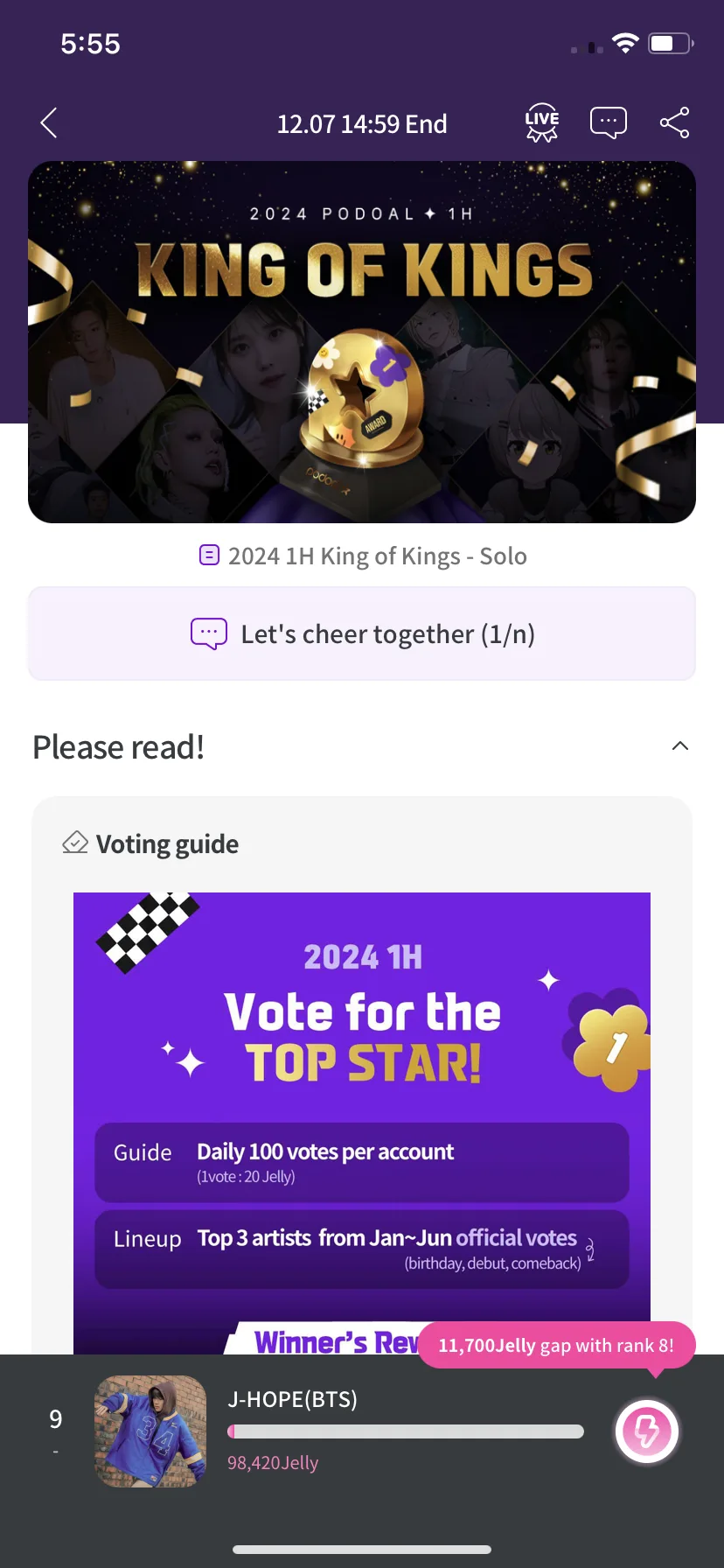
Task: Open the King of Kings banner
Action: [362, 342]
